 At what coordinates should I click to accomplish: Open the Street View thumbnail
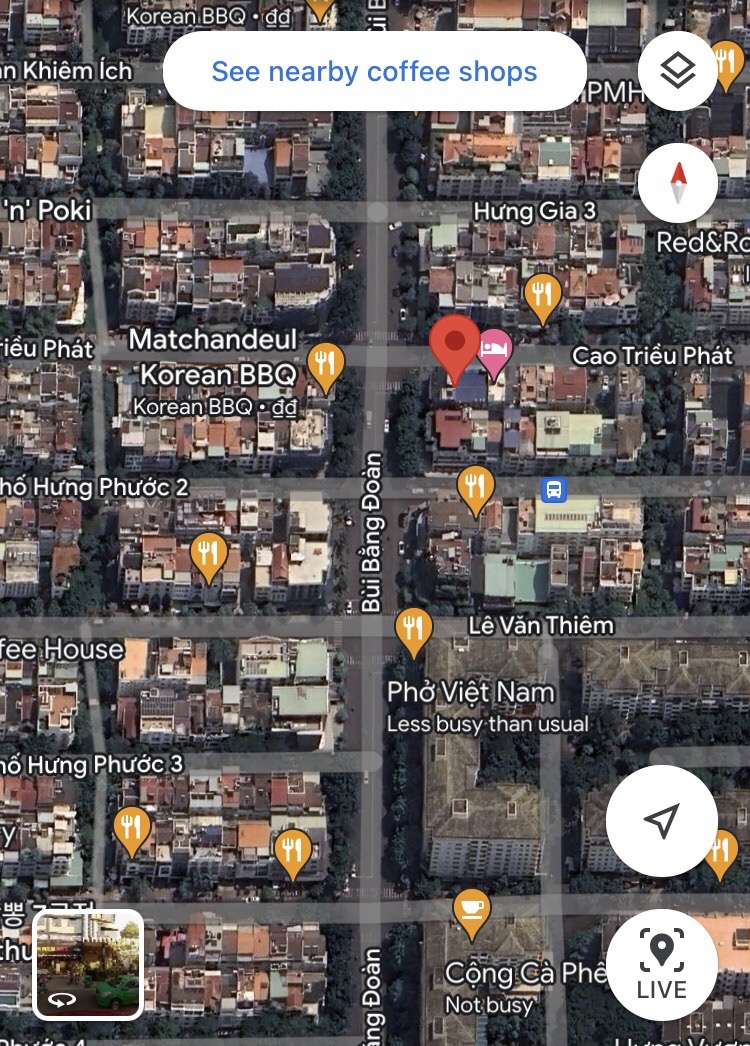click(x=88, y=964)
